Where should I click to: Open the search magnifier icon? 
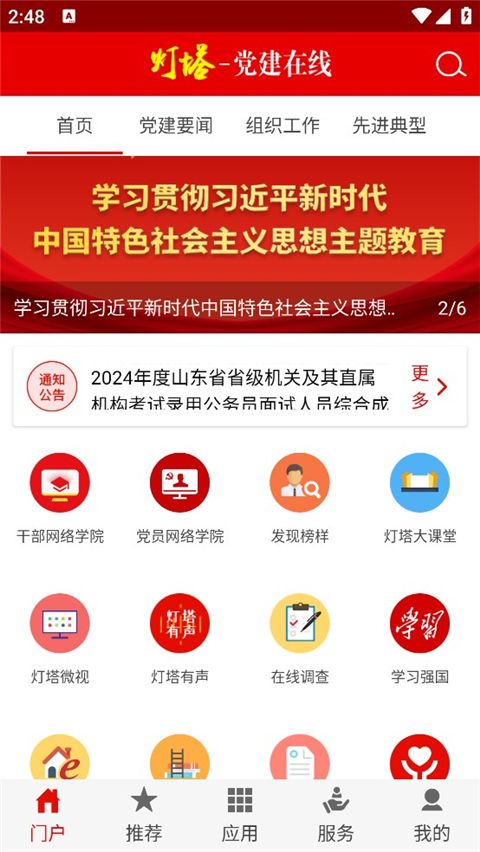[451, 65]
